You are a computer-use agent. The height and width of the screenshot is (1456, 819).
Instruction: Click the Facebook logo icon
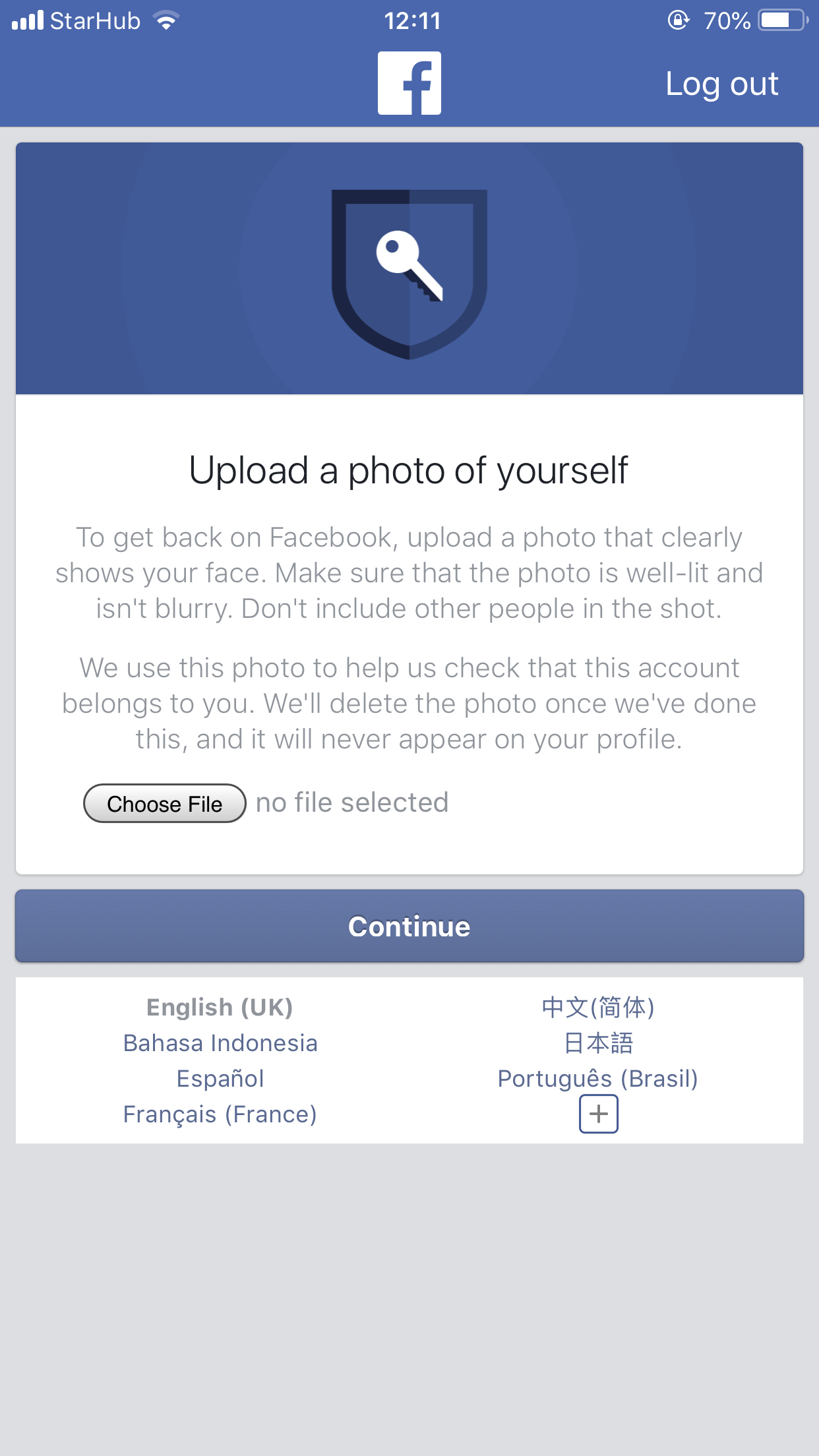coord(409,82)
